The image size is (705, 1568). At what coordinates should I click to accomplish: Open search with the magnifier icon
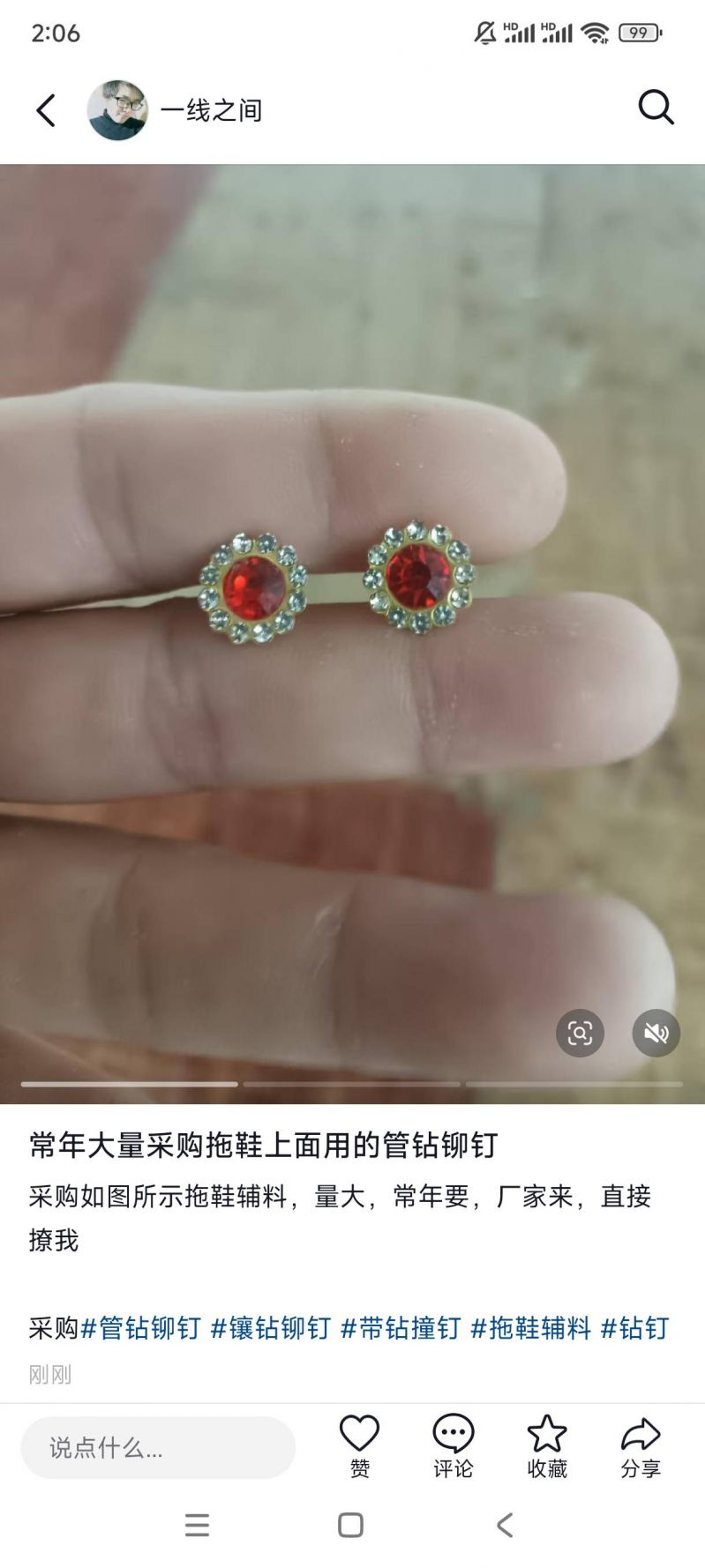pos(656,108)
